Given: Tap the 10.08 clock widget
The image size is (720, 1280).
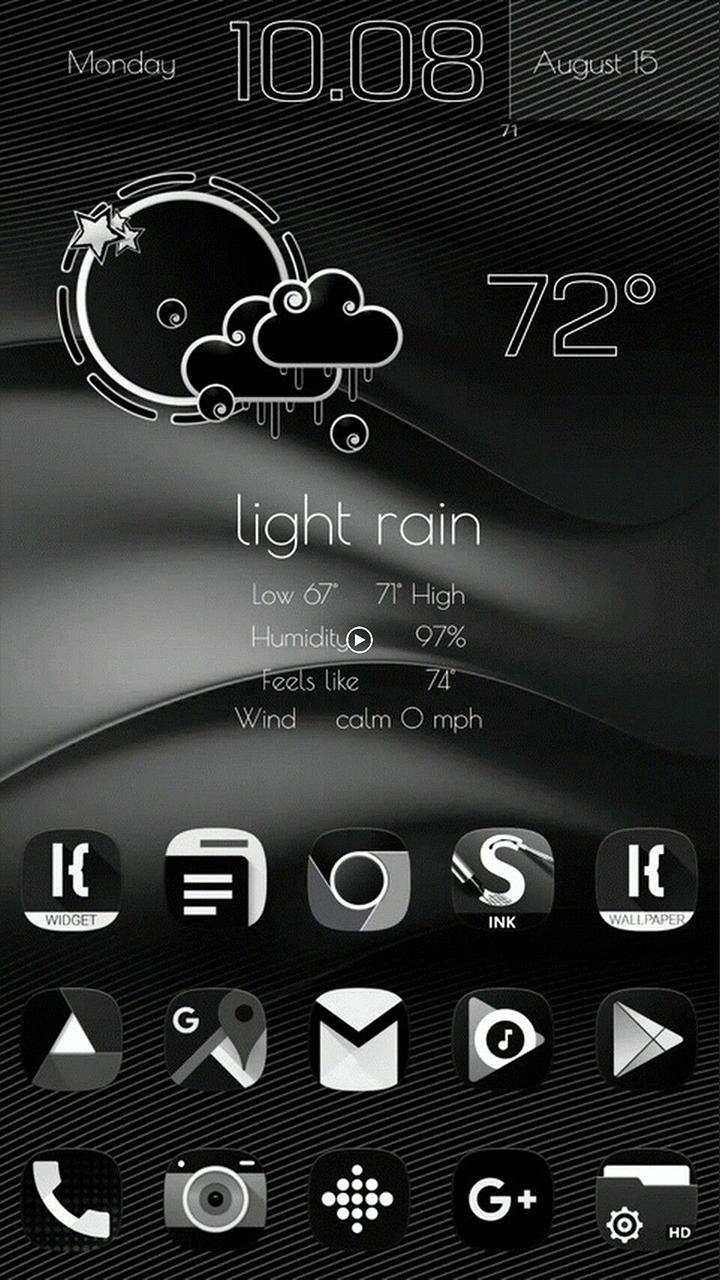Looking at the screenshot, I should pyautogui.click(x=357, y=62).
